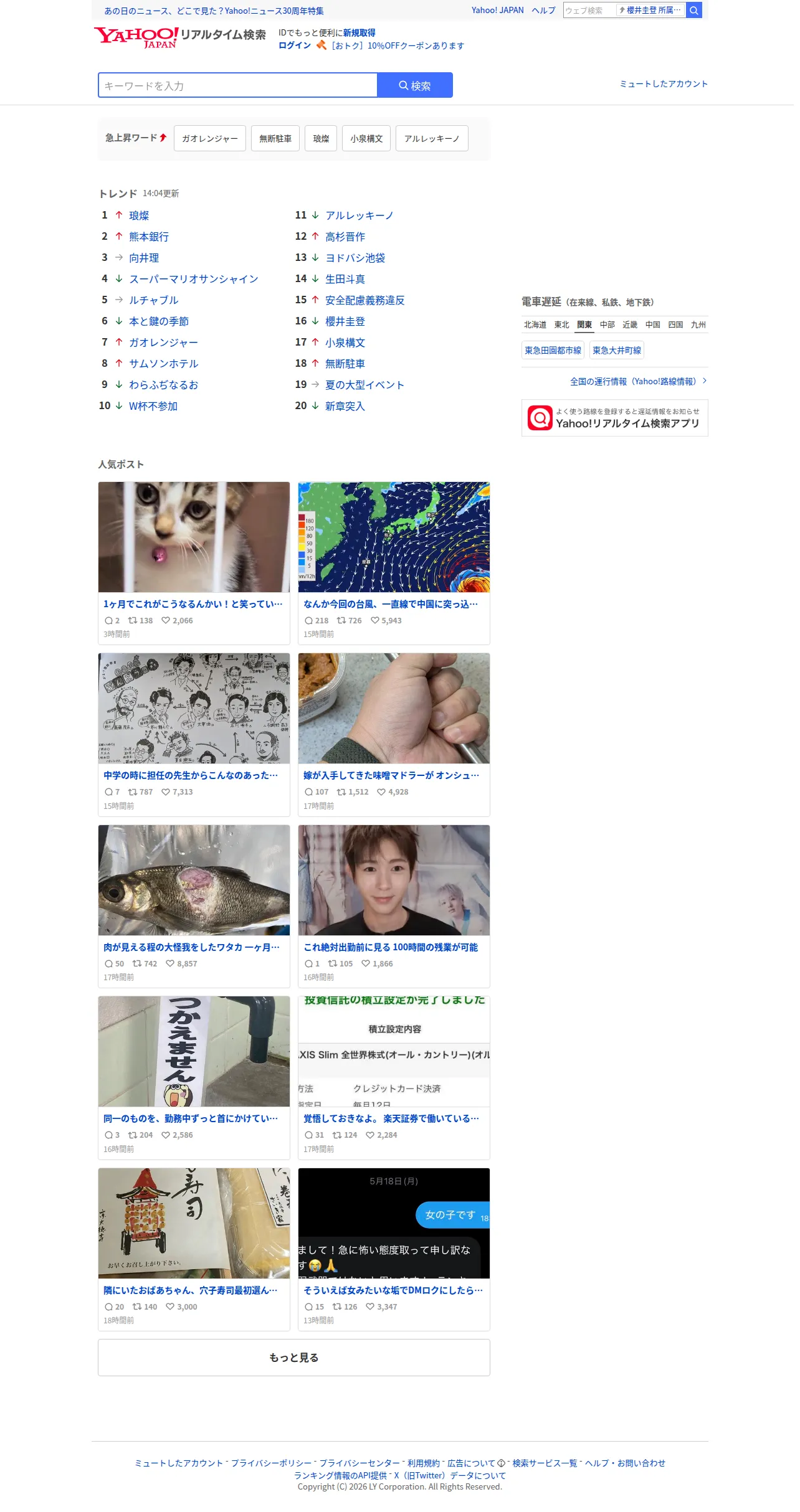Tap the もっと見る button
The image size is (800, 1512).
coord(294,1358)
